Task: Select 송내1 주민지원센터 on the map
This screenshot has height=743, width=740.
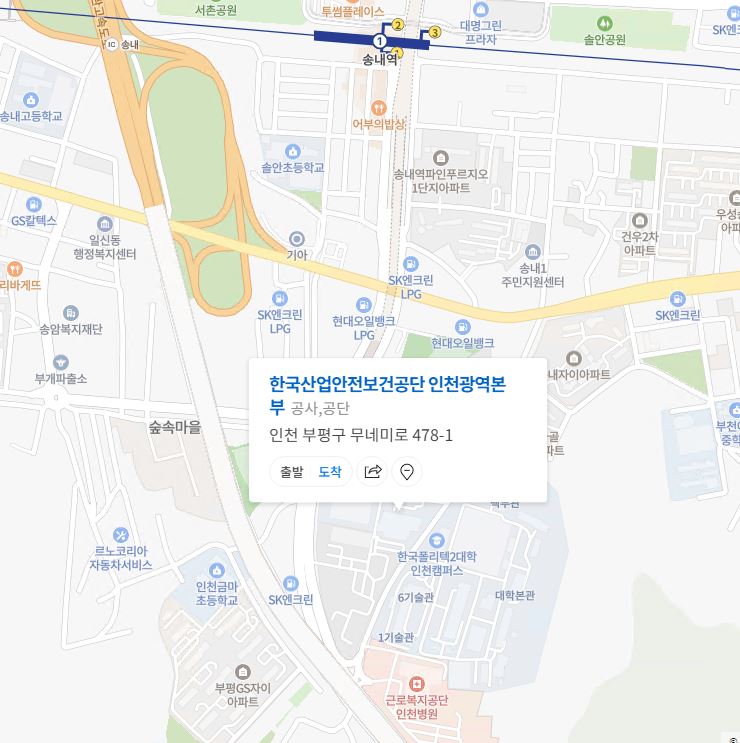Action: 533,253
